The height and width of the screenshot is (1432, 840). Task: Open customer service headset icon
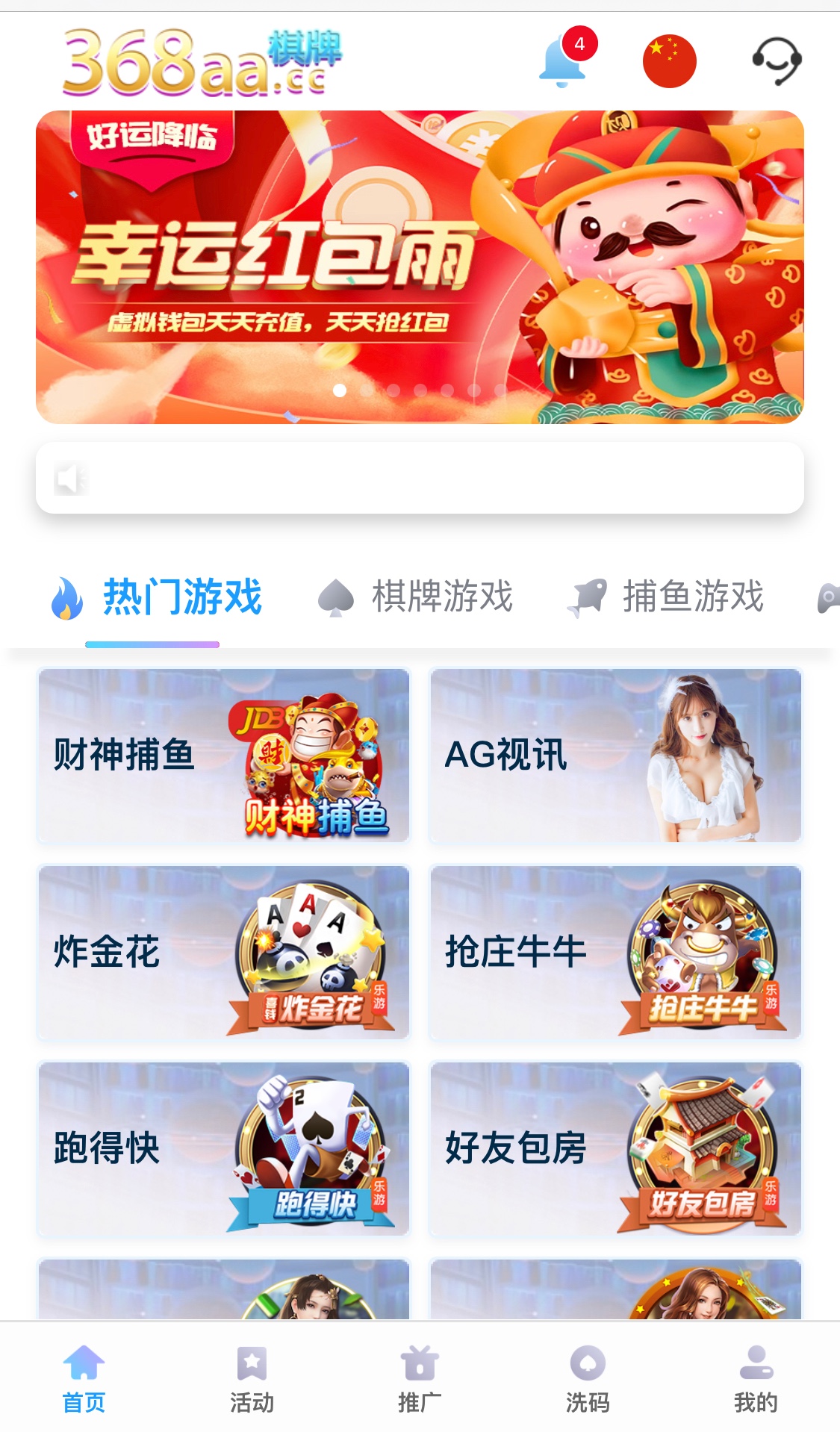pyautogui.click(x=776, y=61)
